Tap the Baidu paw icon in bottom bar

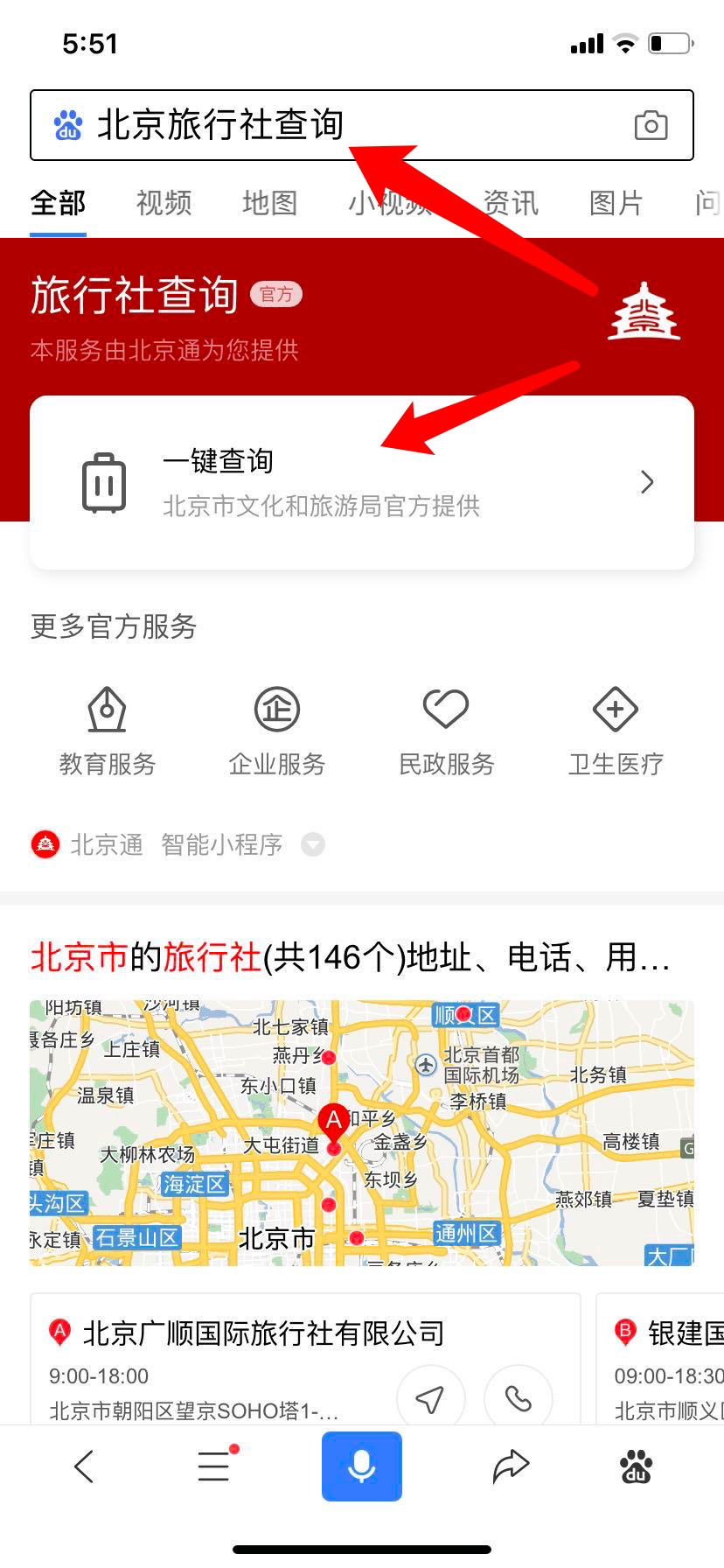637,1466
